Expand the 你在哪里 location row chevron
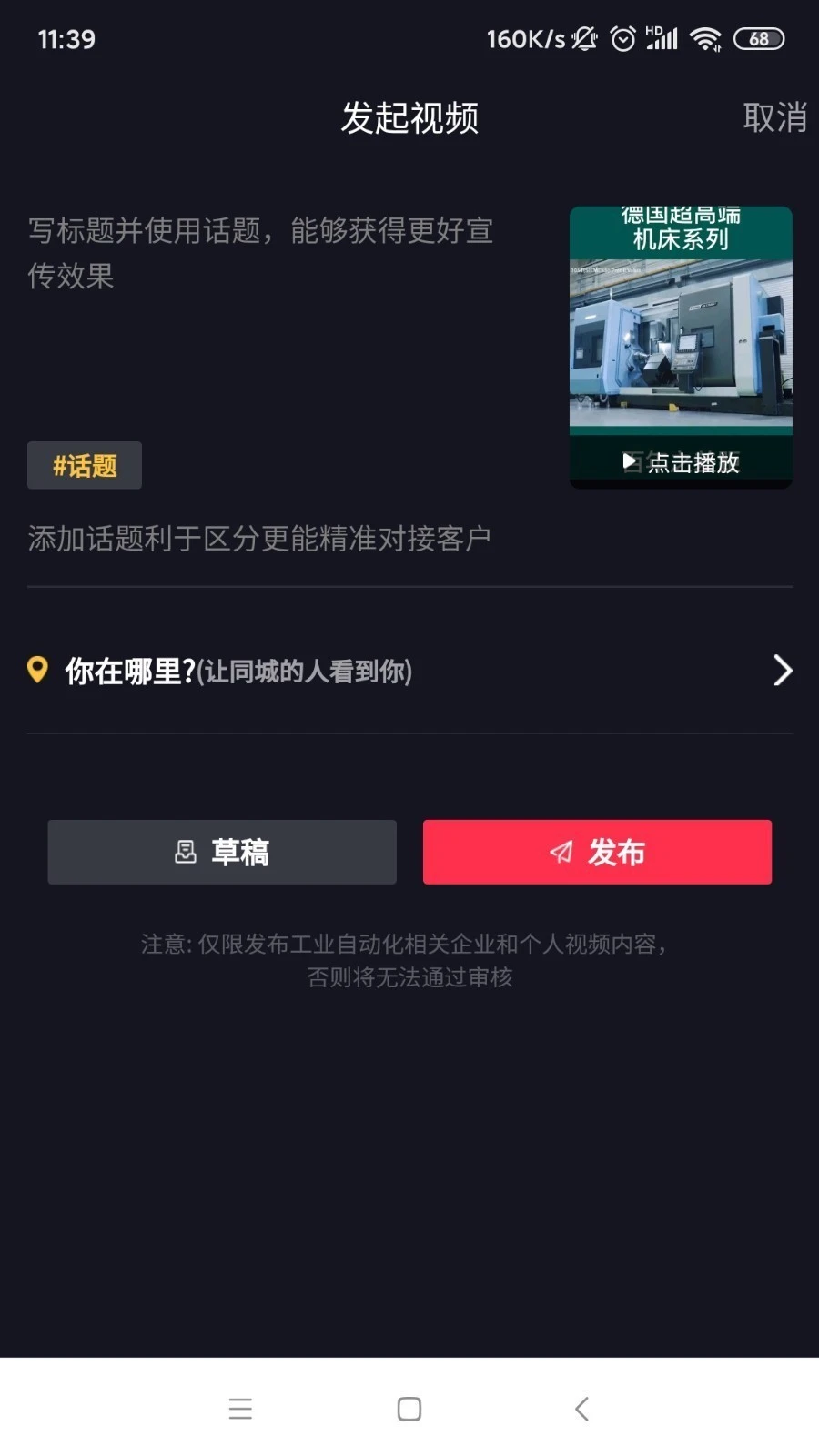Image resolution: width=819 pixels, height=1456 pixels. coord(783,671)
